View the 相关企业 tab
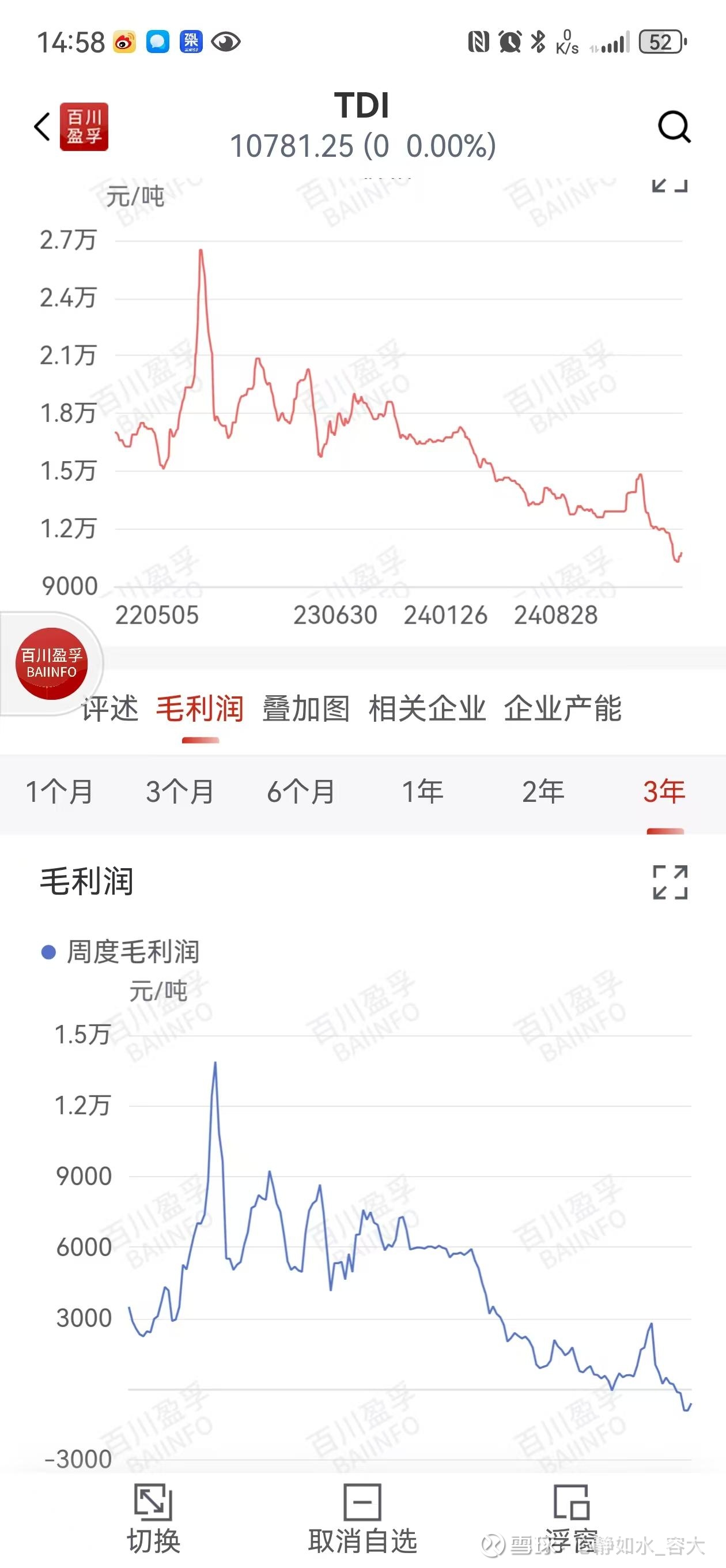The width and height of the screenshot is (726, 1568). (x=426, y=708)
